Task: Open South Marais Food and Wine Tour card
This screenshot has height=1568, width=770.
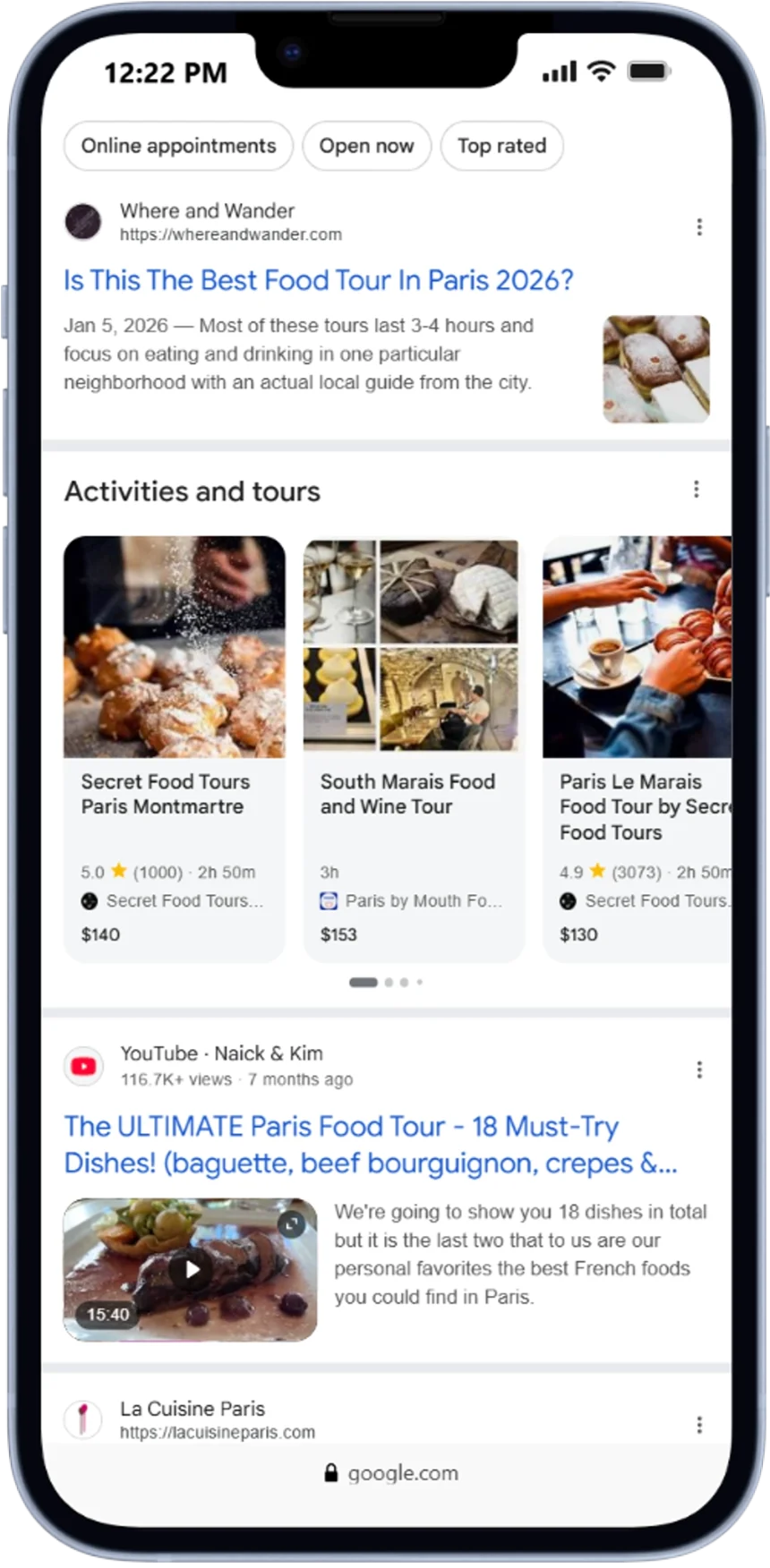Action: tap(413, 748)
